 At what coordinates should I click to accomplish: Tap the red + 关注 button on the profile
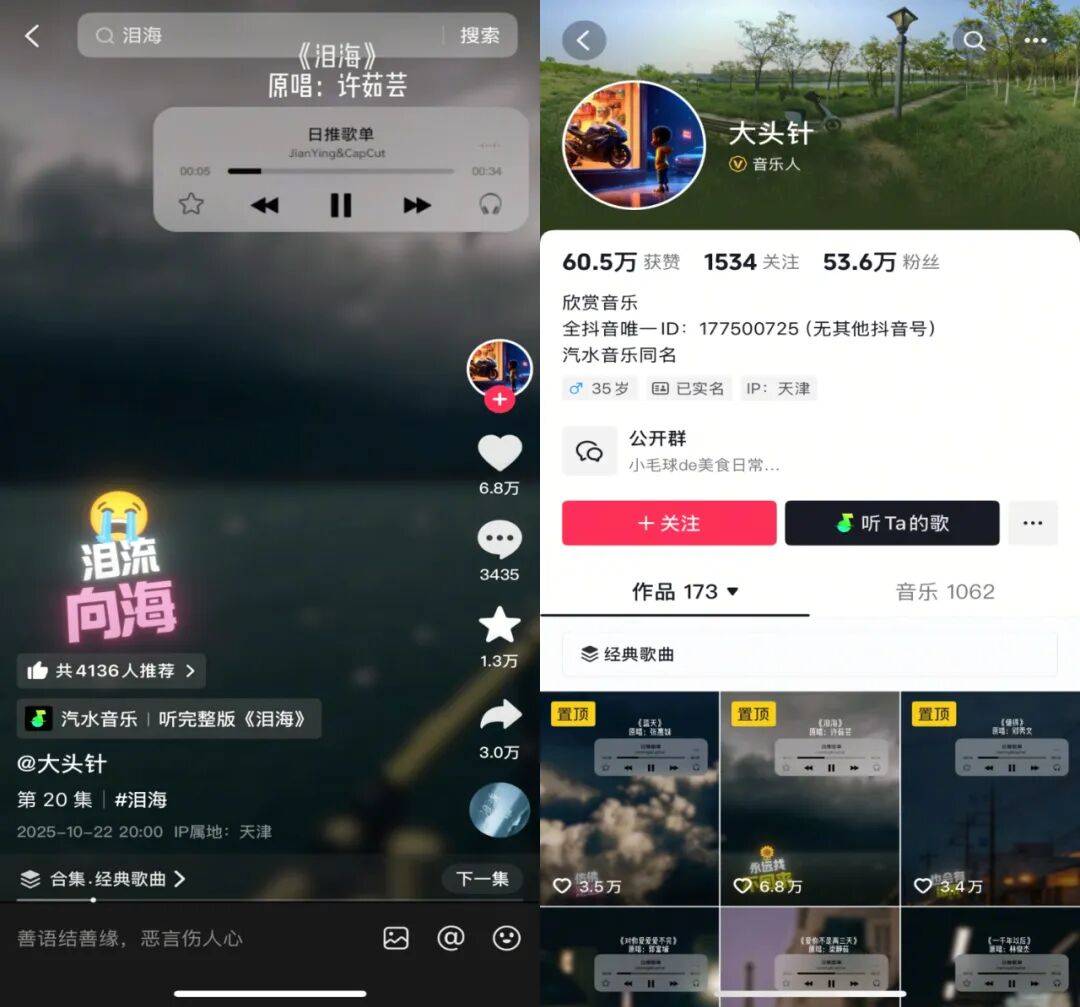(669, 523)
